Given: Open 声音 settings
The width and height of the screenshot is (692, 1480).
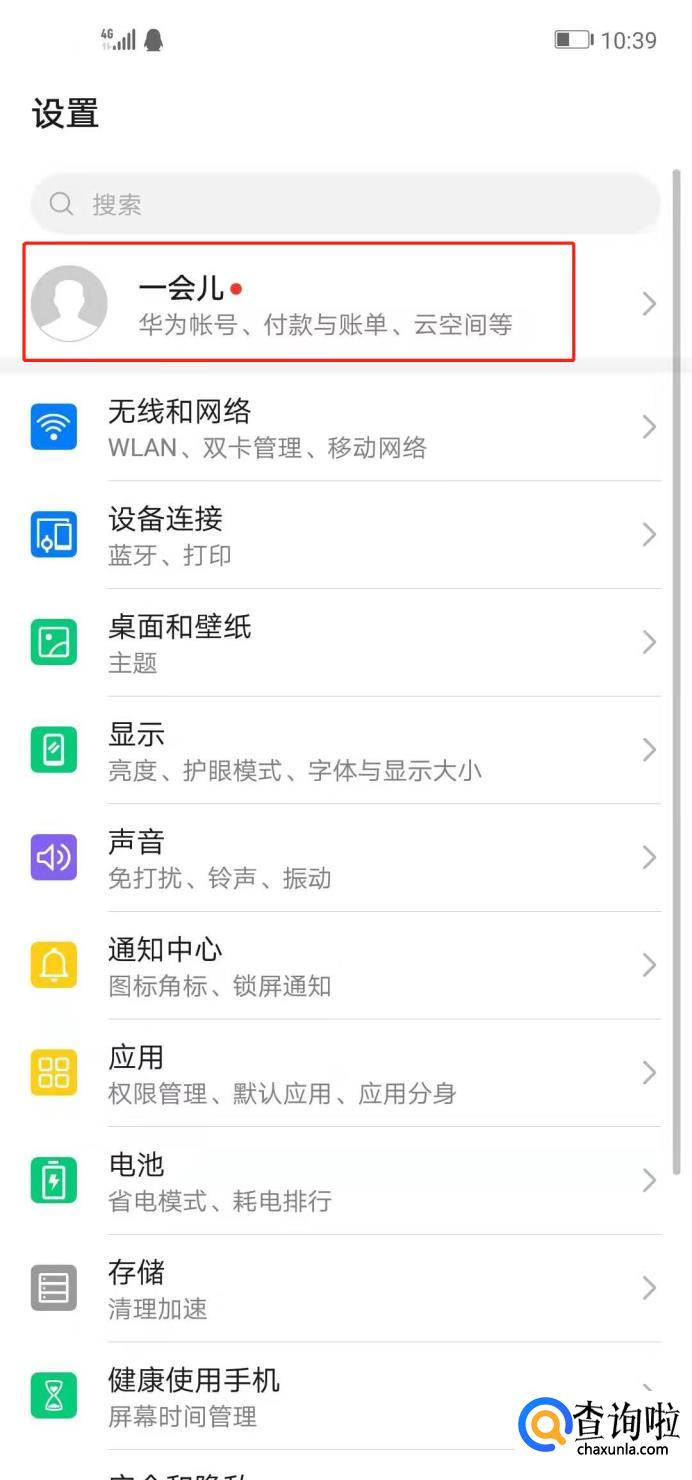Looking at the screenshot, I should pos(345,859).
